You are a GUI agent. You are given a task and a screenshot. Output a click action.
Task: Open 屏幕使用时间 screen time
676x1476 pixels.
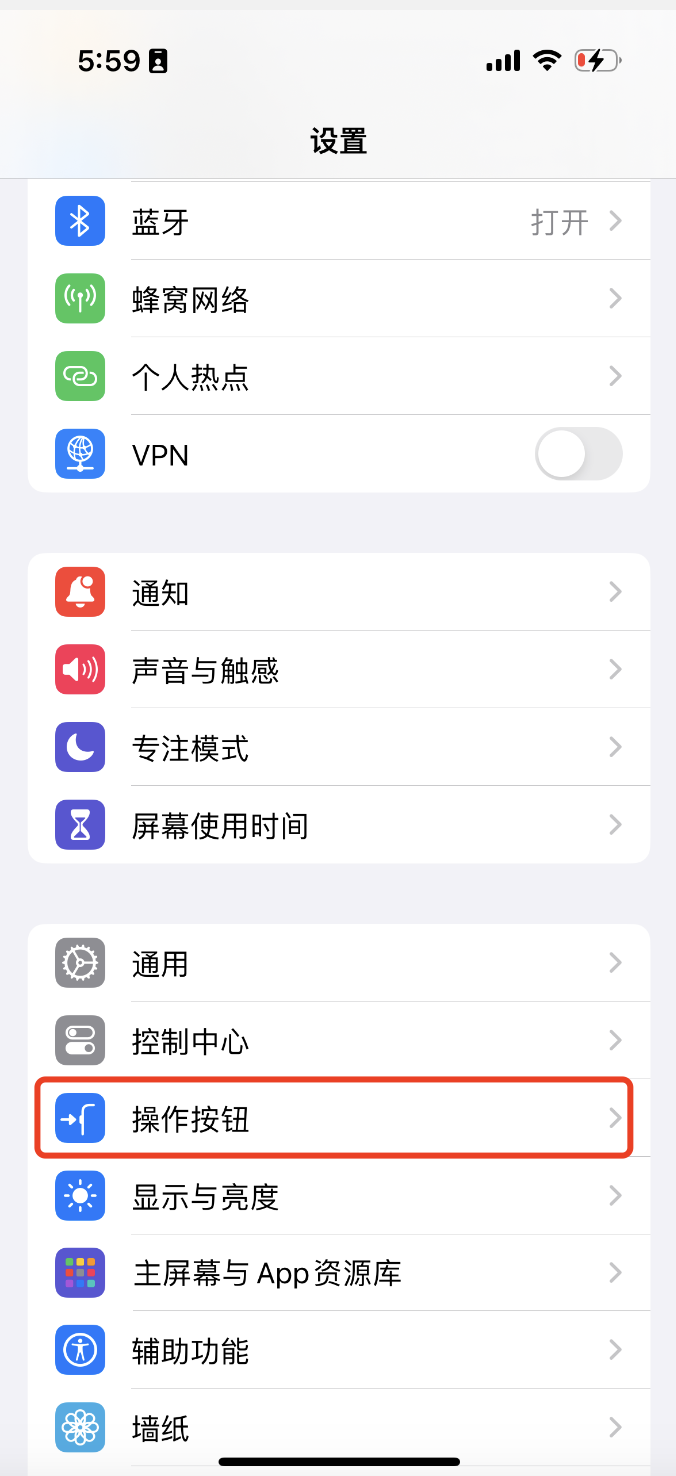(x=338, y=825)
